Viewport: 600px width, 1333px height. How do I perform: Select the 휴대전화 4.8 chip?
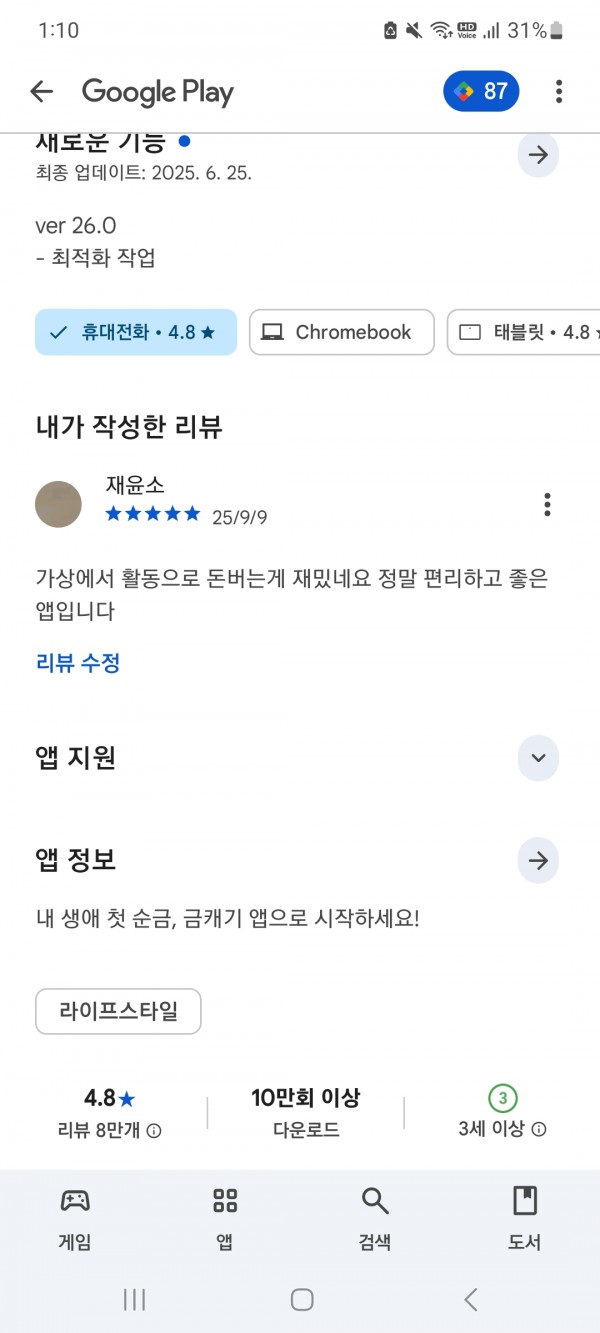click(x=136, y=332)
